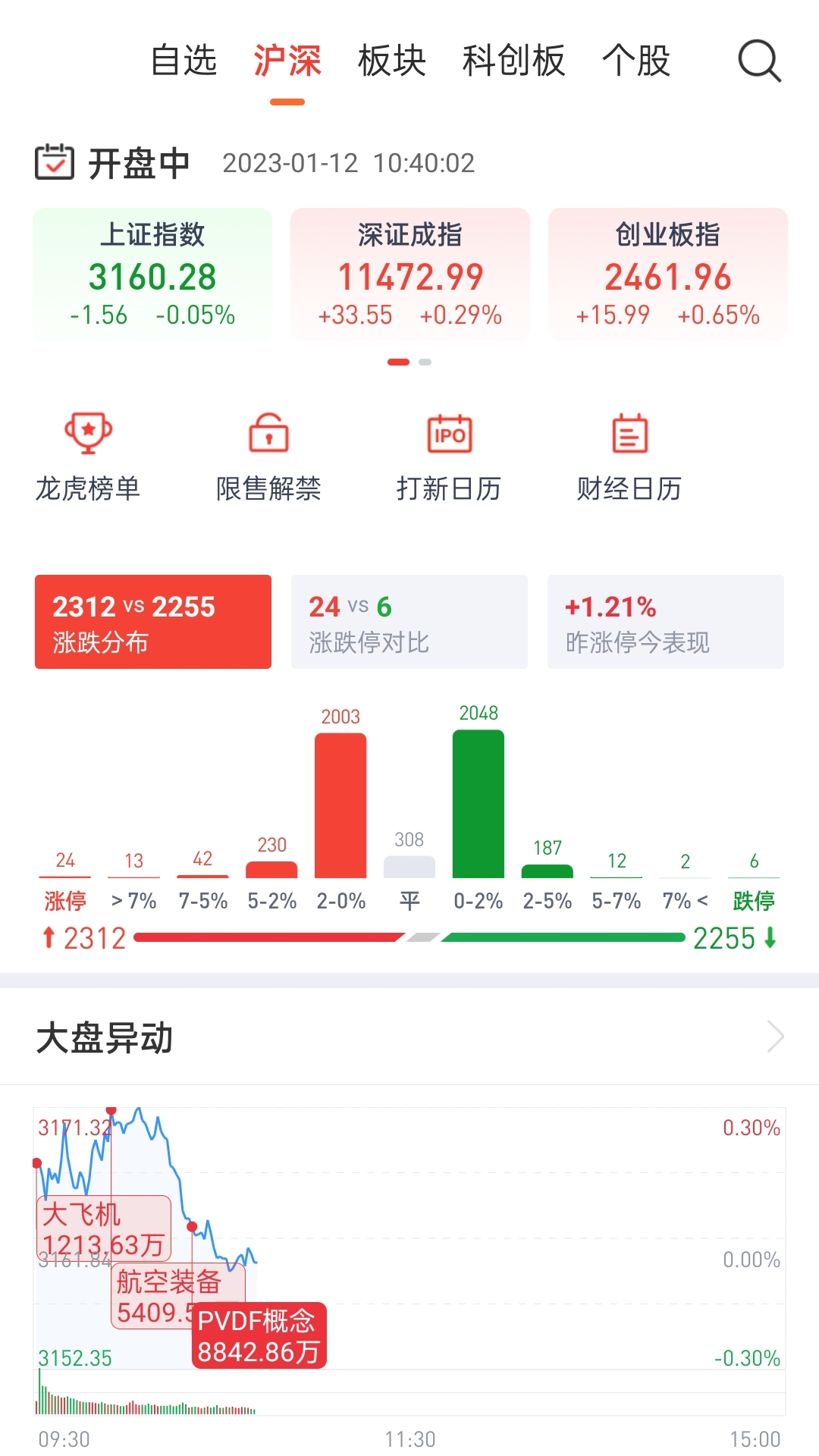Expand 大盘异动 using the right chevron
The width and height of the screenshot is (819, 1456).
click(775, 1035)
